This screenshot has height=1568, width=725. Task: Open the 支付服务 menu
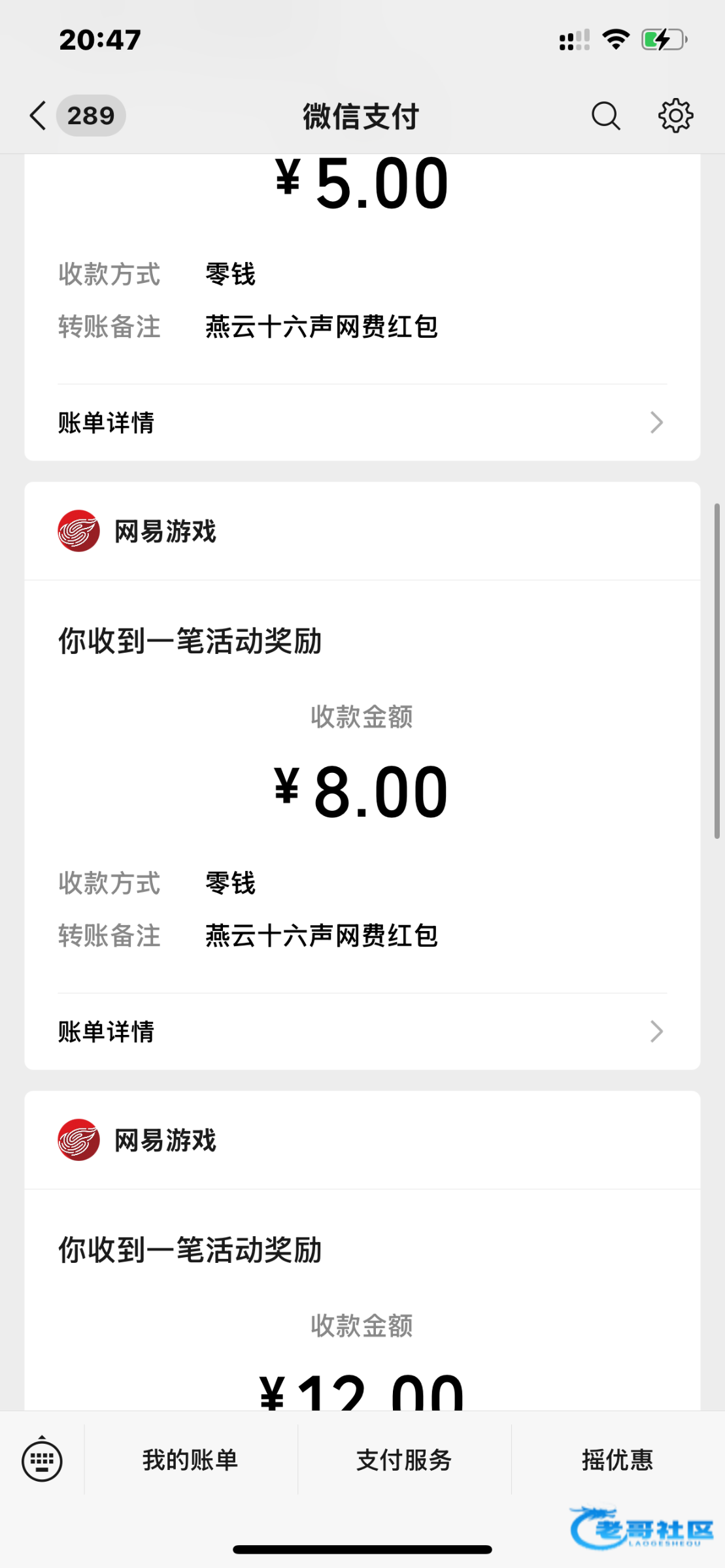[404, 1460]
